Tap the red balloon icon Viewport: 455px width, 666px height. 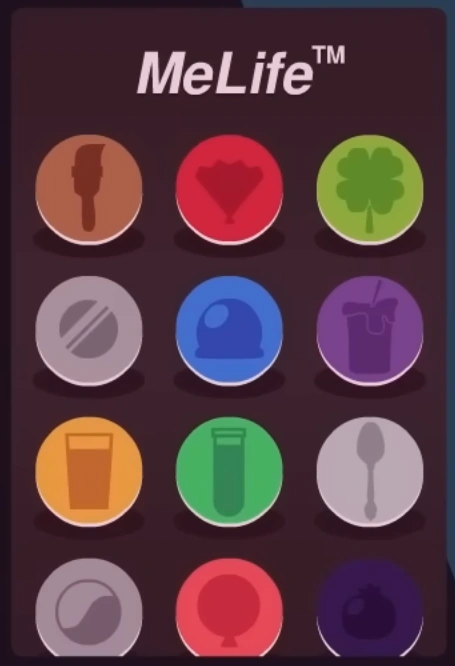tap(229, 608)
